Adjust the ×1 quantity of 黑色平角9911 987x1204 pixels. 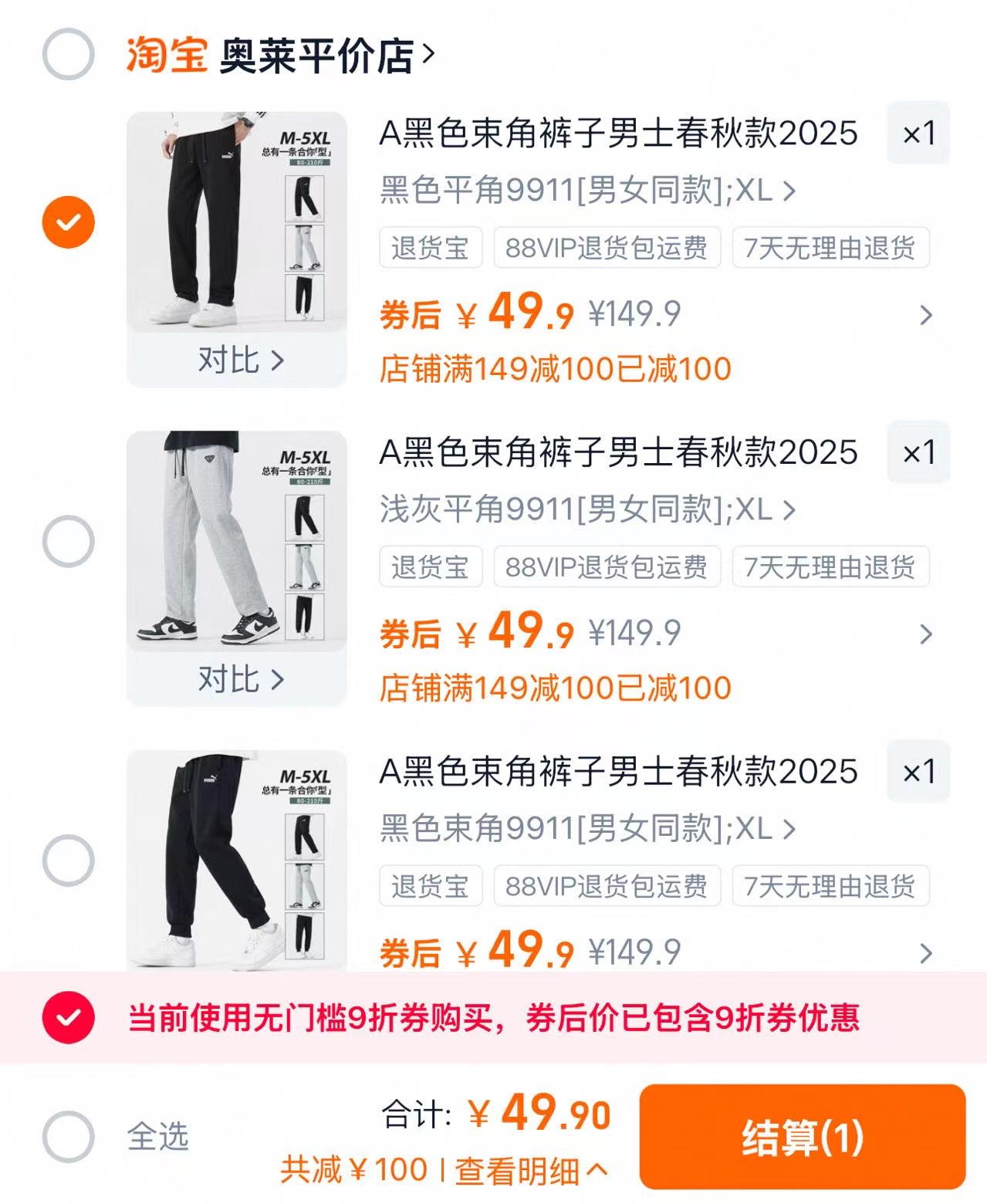click(918, 134)
